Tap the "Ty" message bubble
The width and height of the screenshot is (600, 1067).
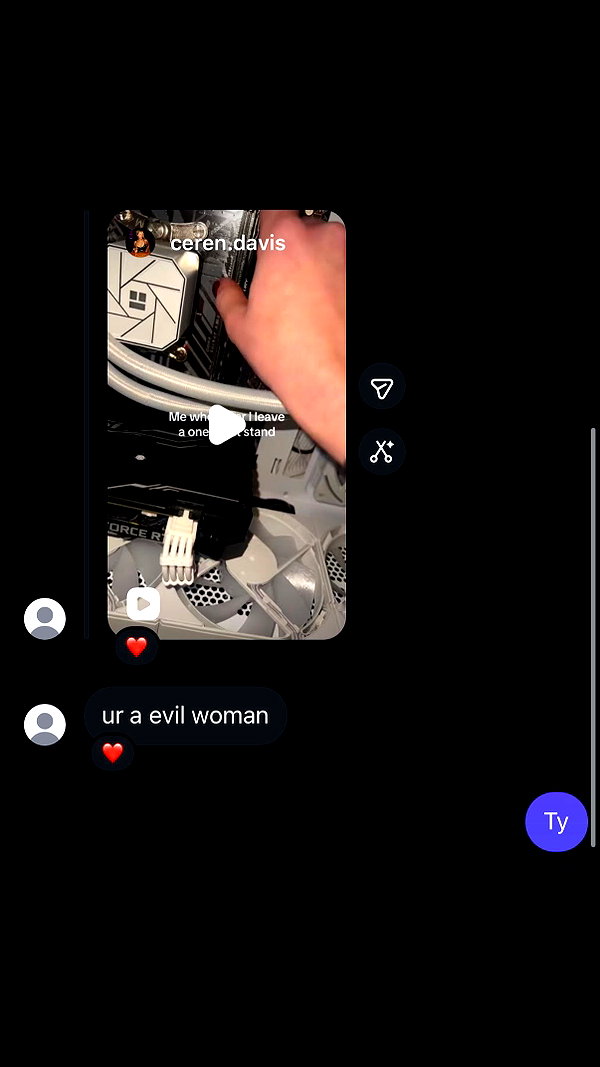pyautogui.click(x=556, y=821)
